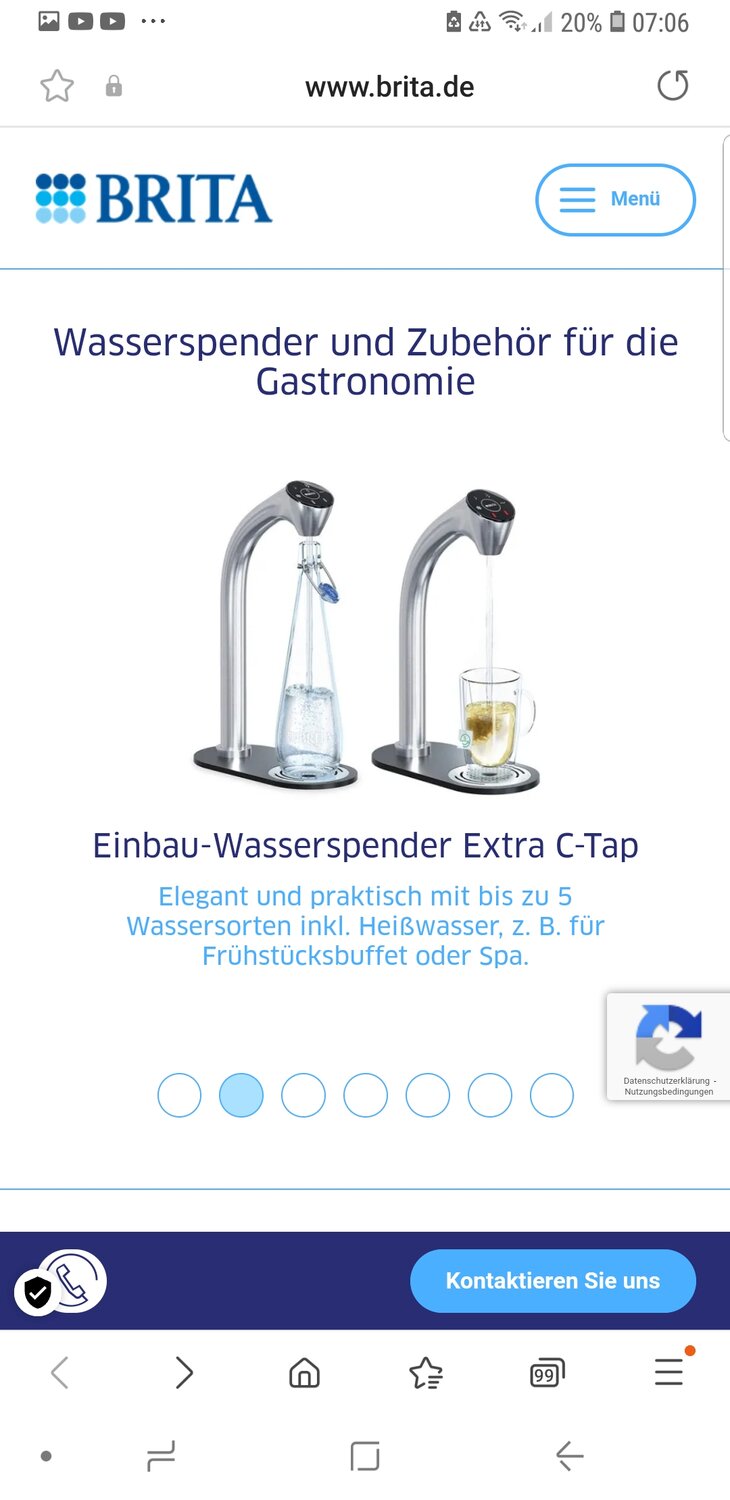The image size is (730, 1500).
Task: Go back in browser history
Action: (x=60, y=1373)
